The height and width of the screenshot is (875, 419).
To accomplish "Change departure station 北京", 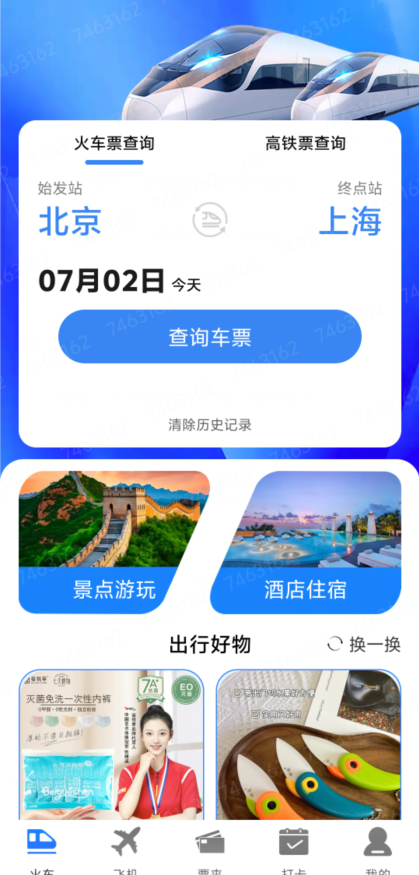I will pos(70,222).
